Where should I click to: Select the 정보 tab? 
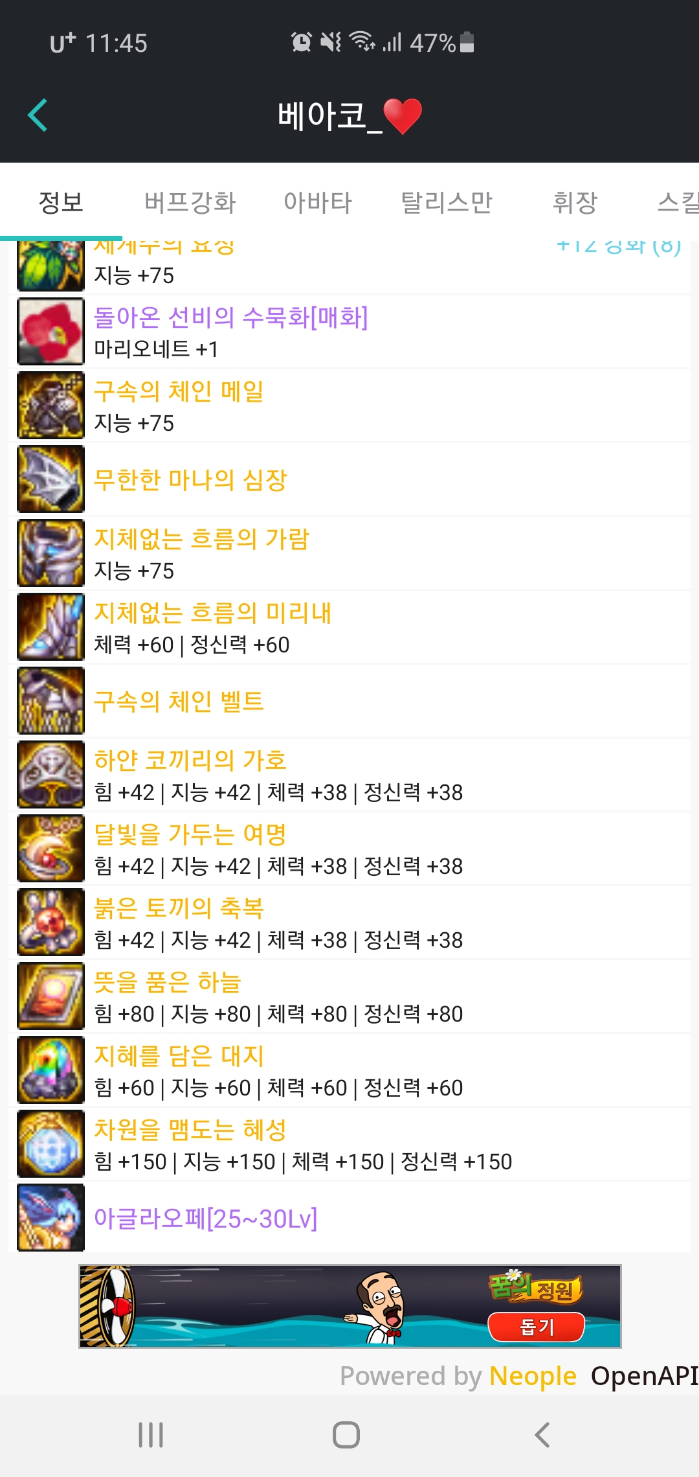click(61, 203)
